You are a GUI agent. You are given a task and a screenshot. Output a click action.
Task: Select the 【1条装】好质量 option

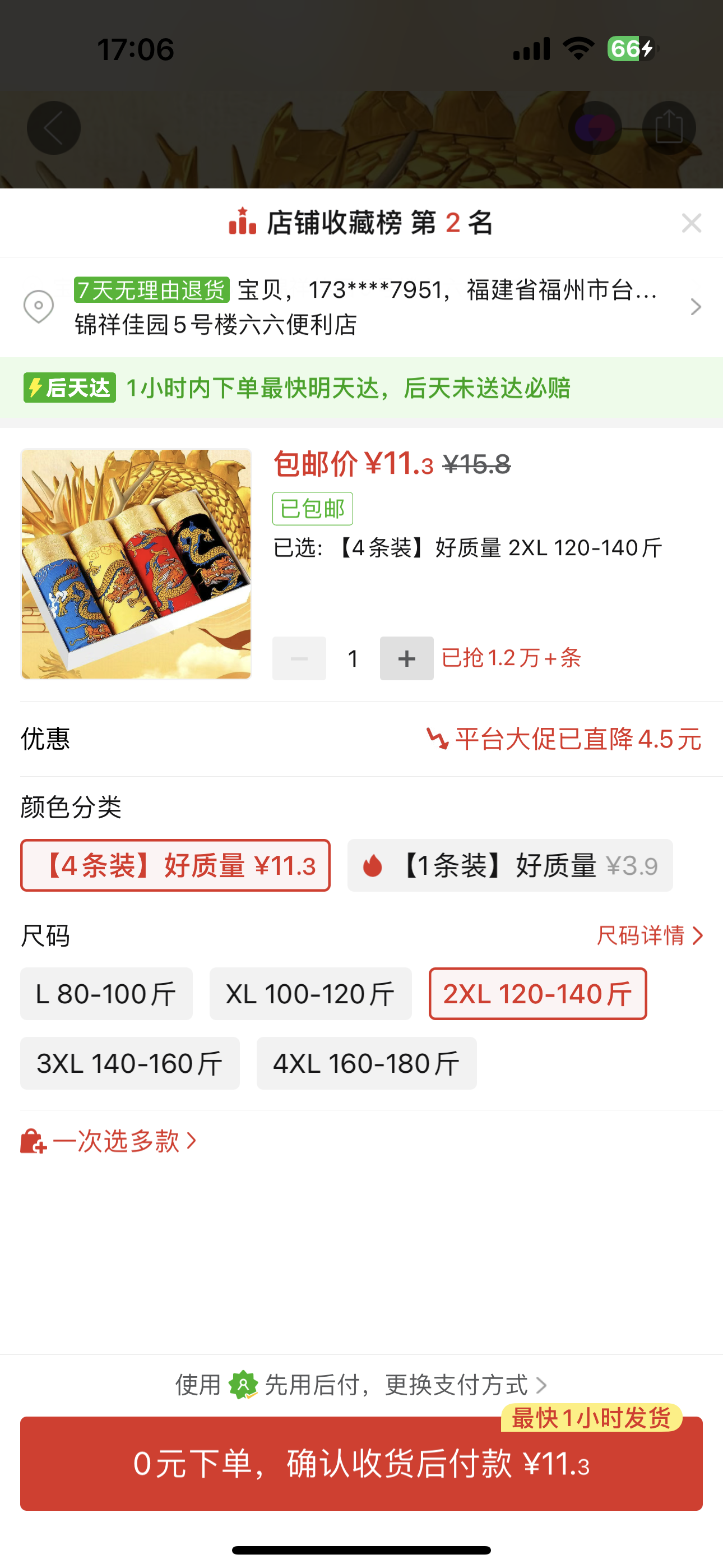click(x=510, y=865)
